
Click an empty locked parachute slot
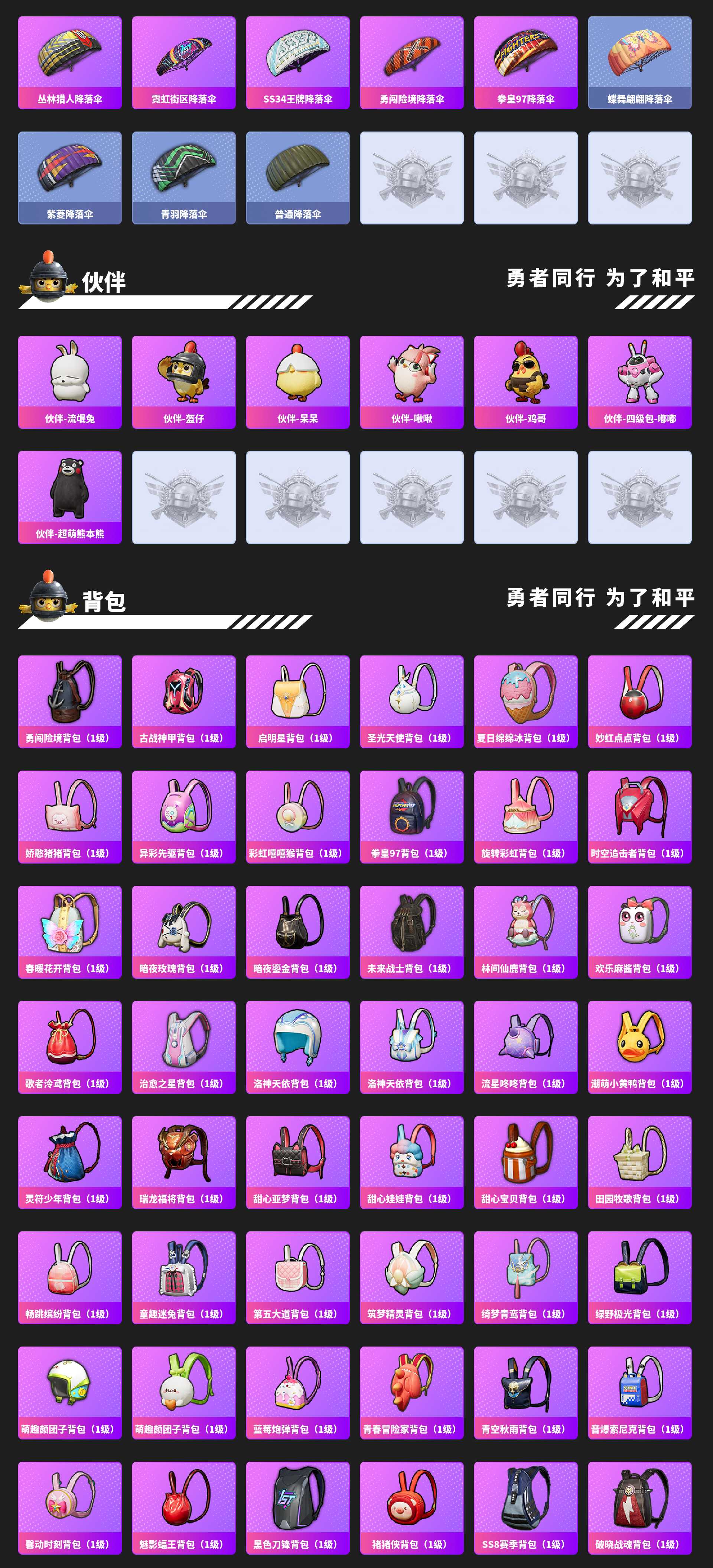pos(412,176)
